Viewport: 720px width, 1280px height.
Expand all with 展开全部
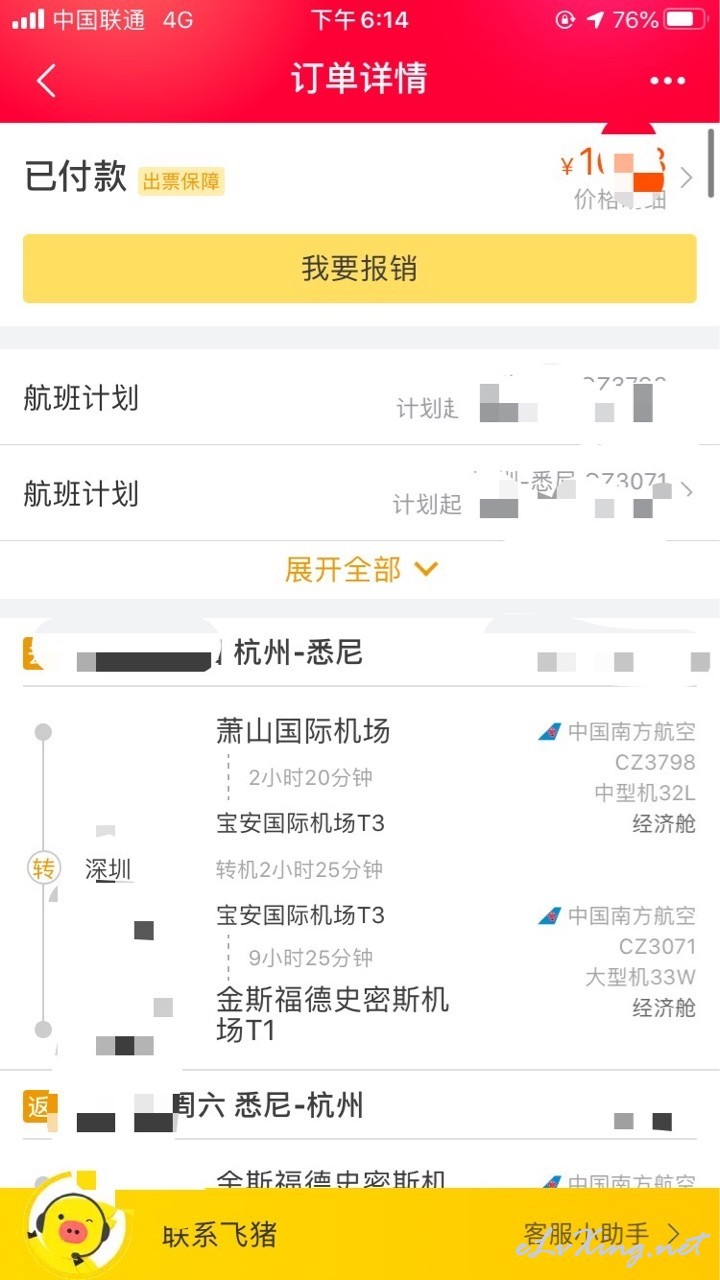360,570
